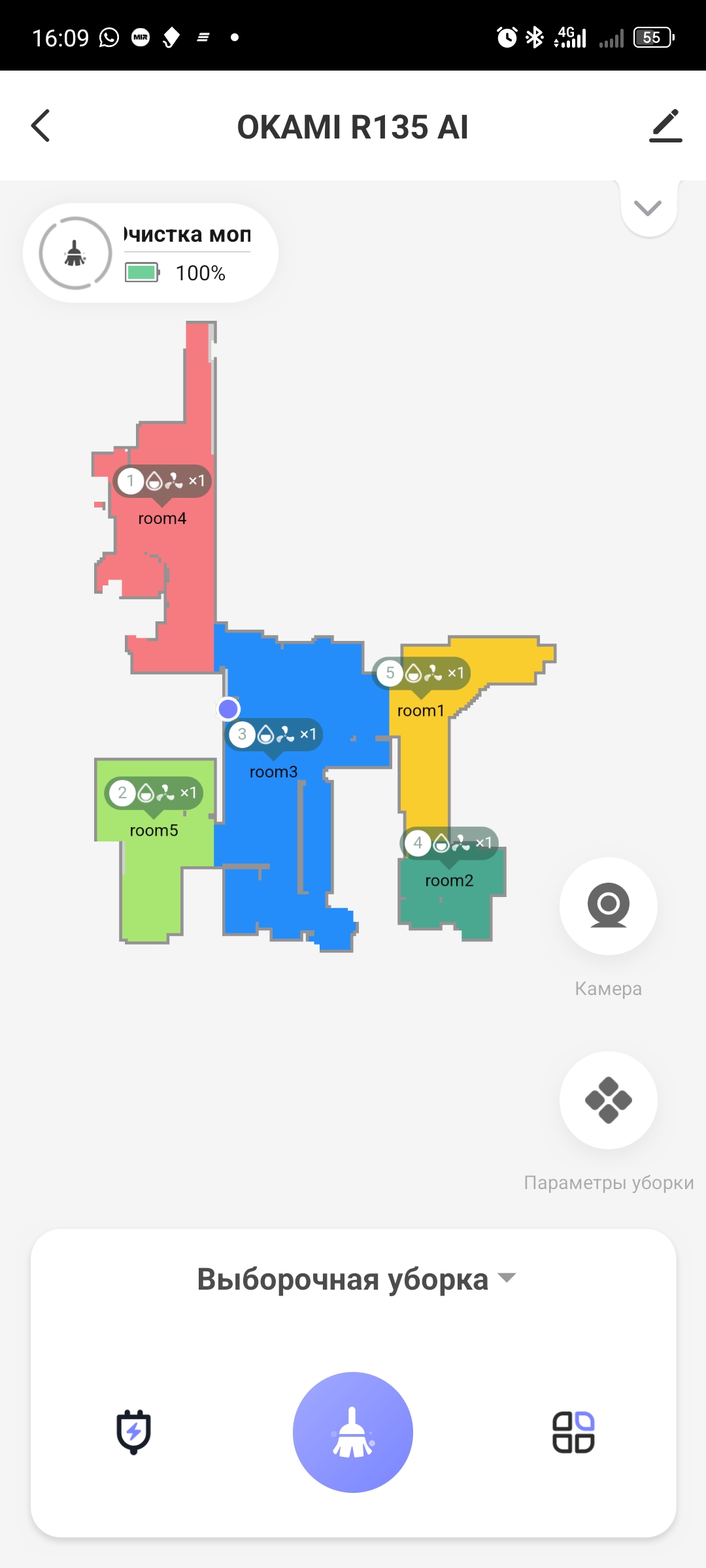706x1568 pixels.
Task: Select room5 on the map
Action: pyautogui.click(x=154, y=830)
